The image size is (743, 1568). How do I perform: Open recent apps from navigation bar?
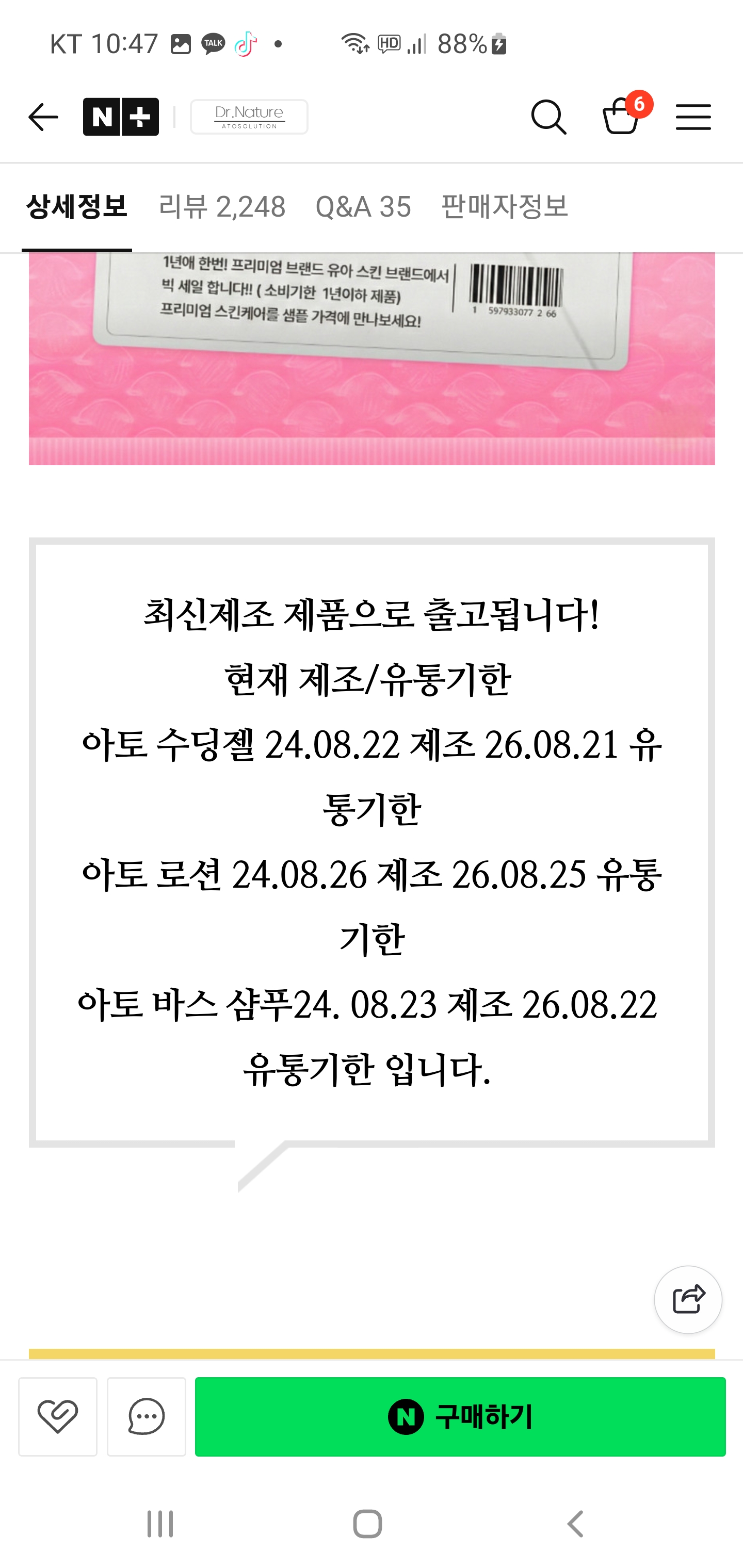pos(160,1524)
